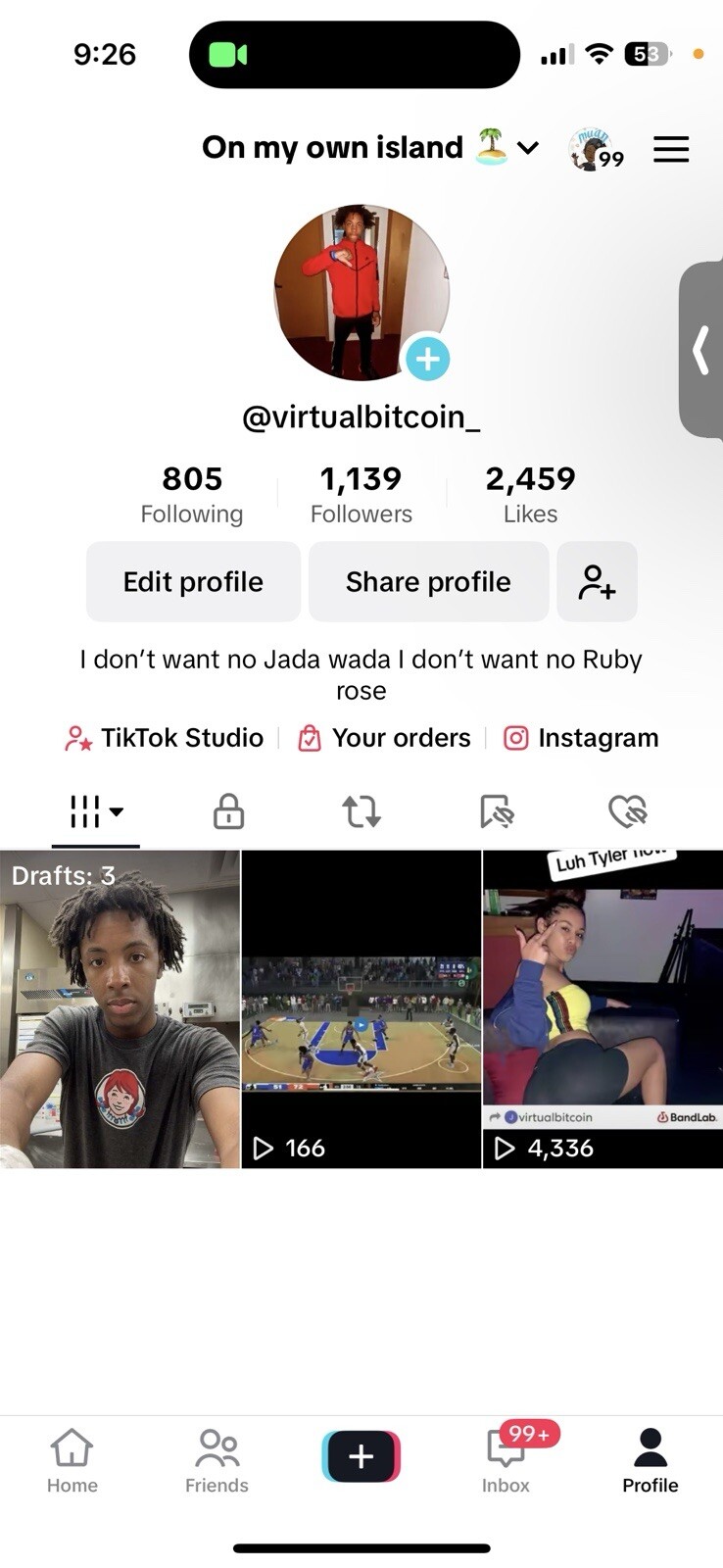
Task: Open the add friends icon button
Action: pos(597,581)
